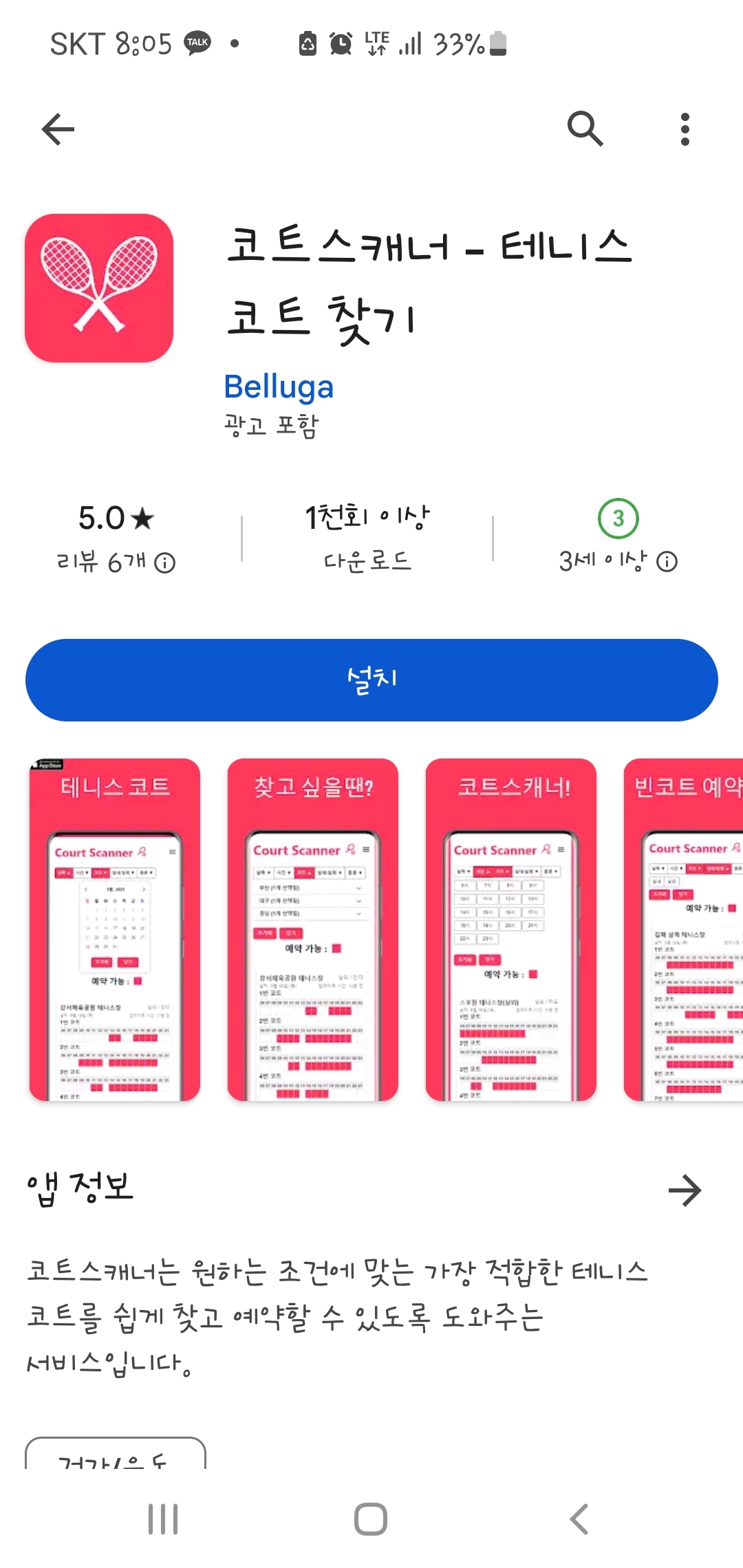View info about the 리뷰 6개 rating
Screen dimensions: 743x1568
[x=164, y=563]
